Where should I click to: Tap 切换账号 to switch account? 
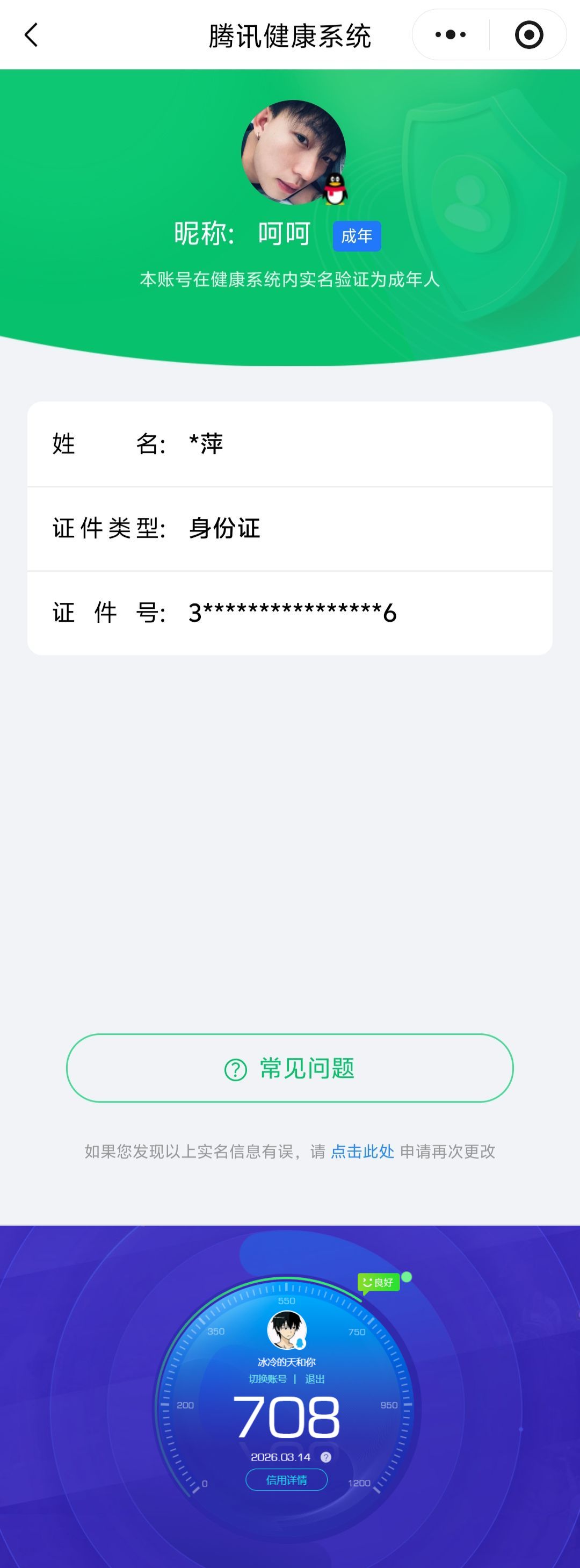pos(267,1379)
